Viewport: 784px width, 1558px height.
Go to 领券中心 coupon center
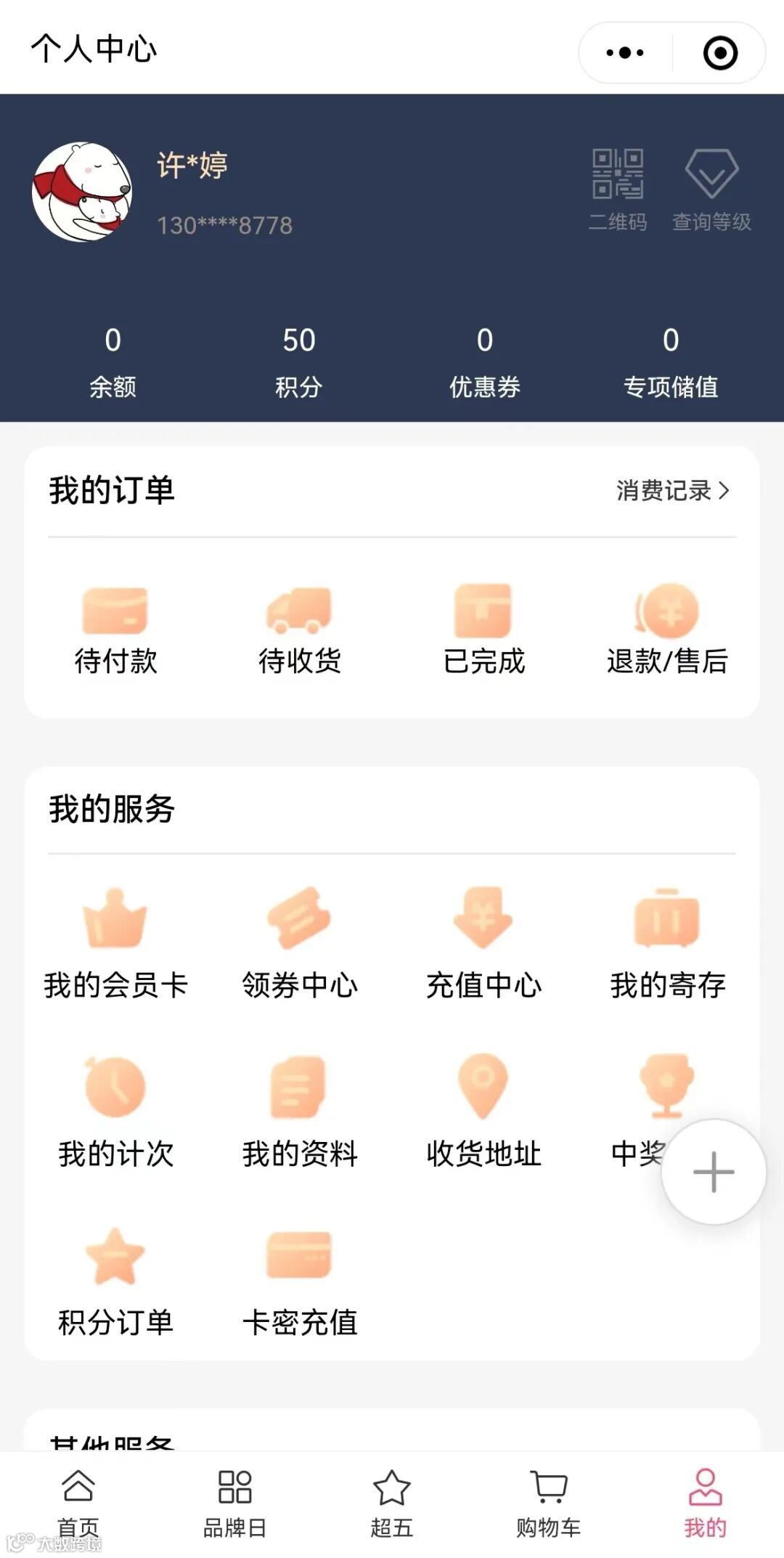(299, 944)
